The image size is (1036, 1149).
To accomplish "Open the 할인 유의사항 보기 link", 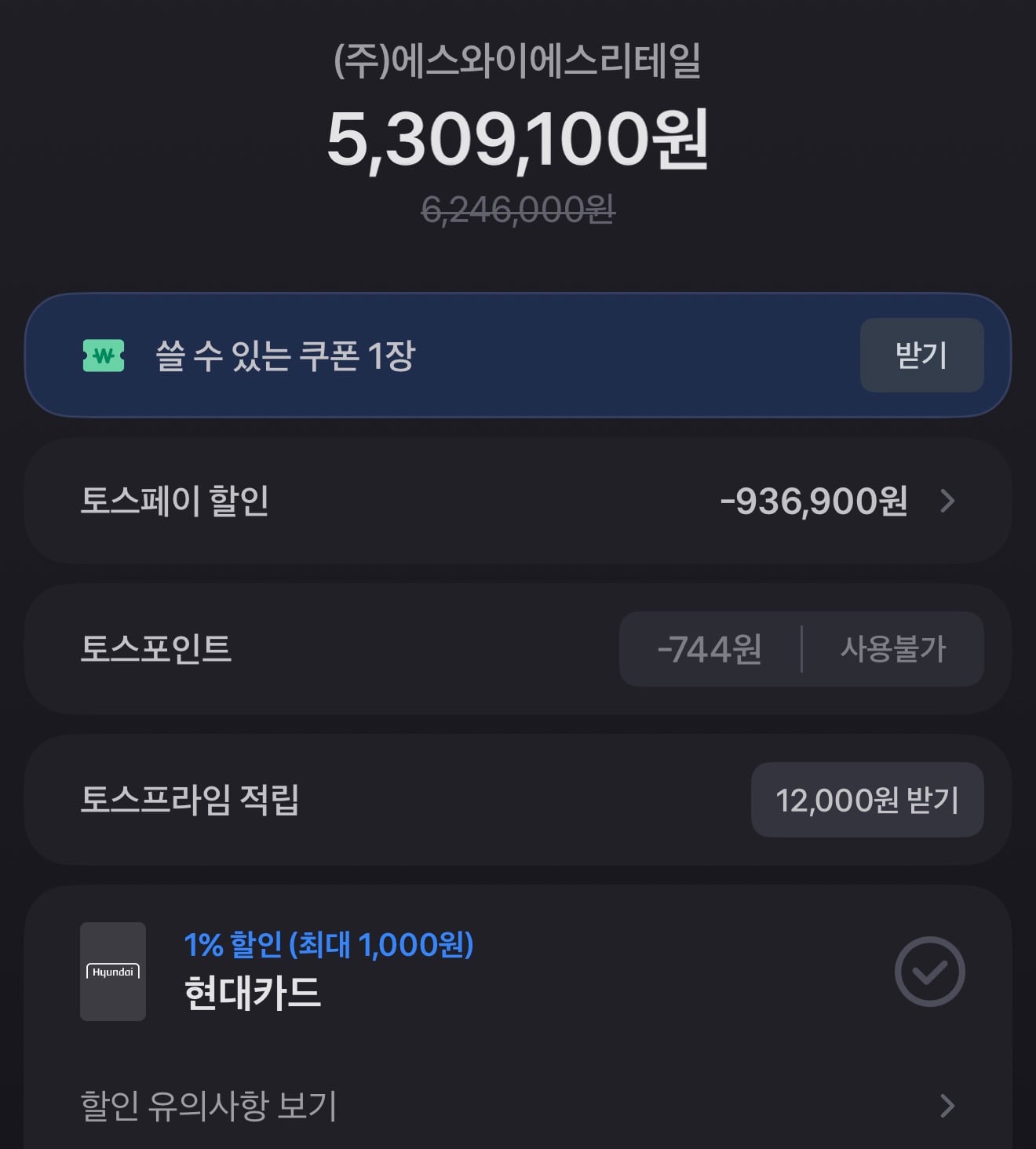I will click(208, 1107).
